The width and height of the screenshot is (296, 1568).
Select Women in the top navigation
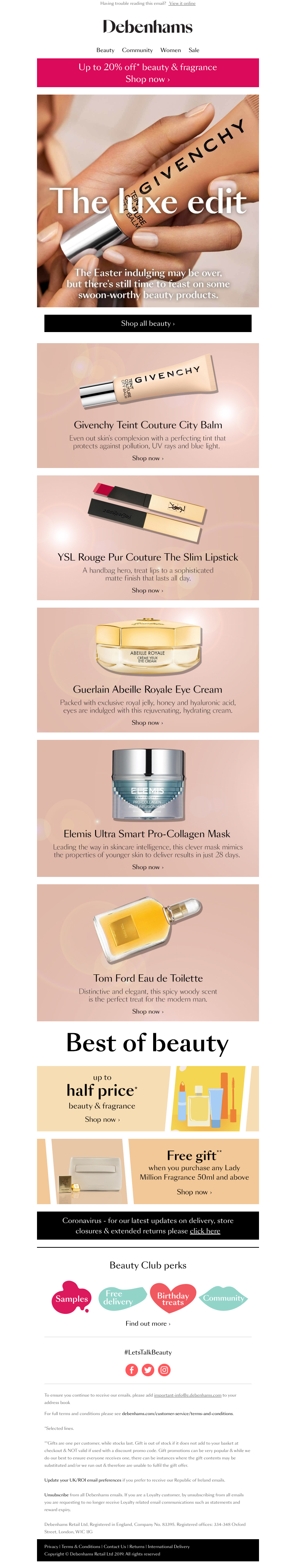(x=170, y=50)
